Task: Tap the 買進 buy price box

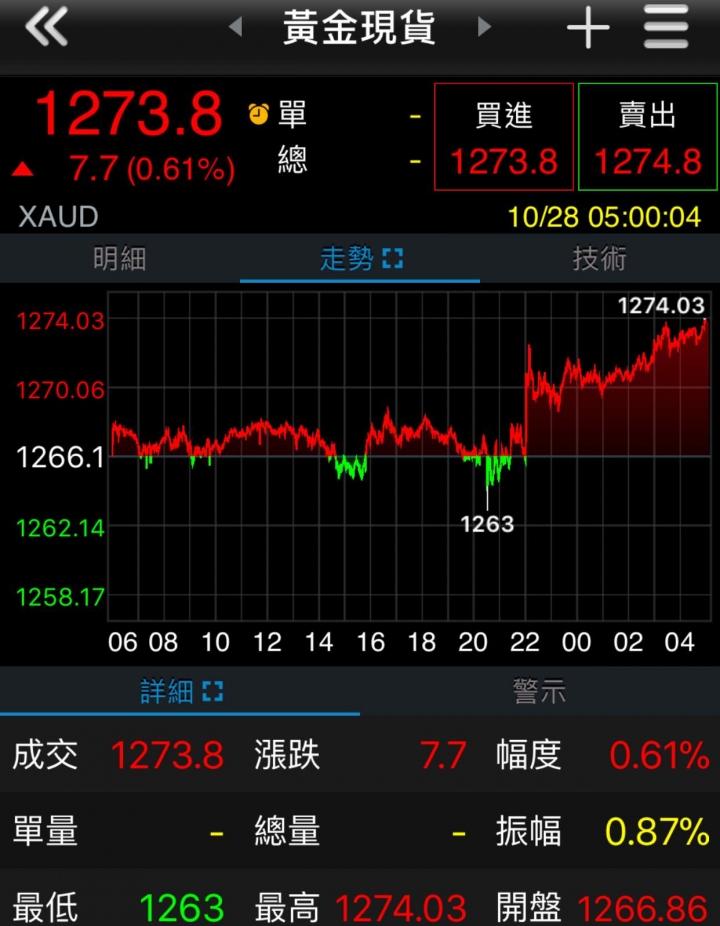Action: click(x=504, y=137)
